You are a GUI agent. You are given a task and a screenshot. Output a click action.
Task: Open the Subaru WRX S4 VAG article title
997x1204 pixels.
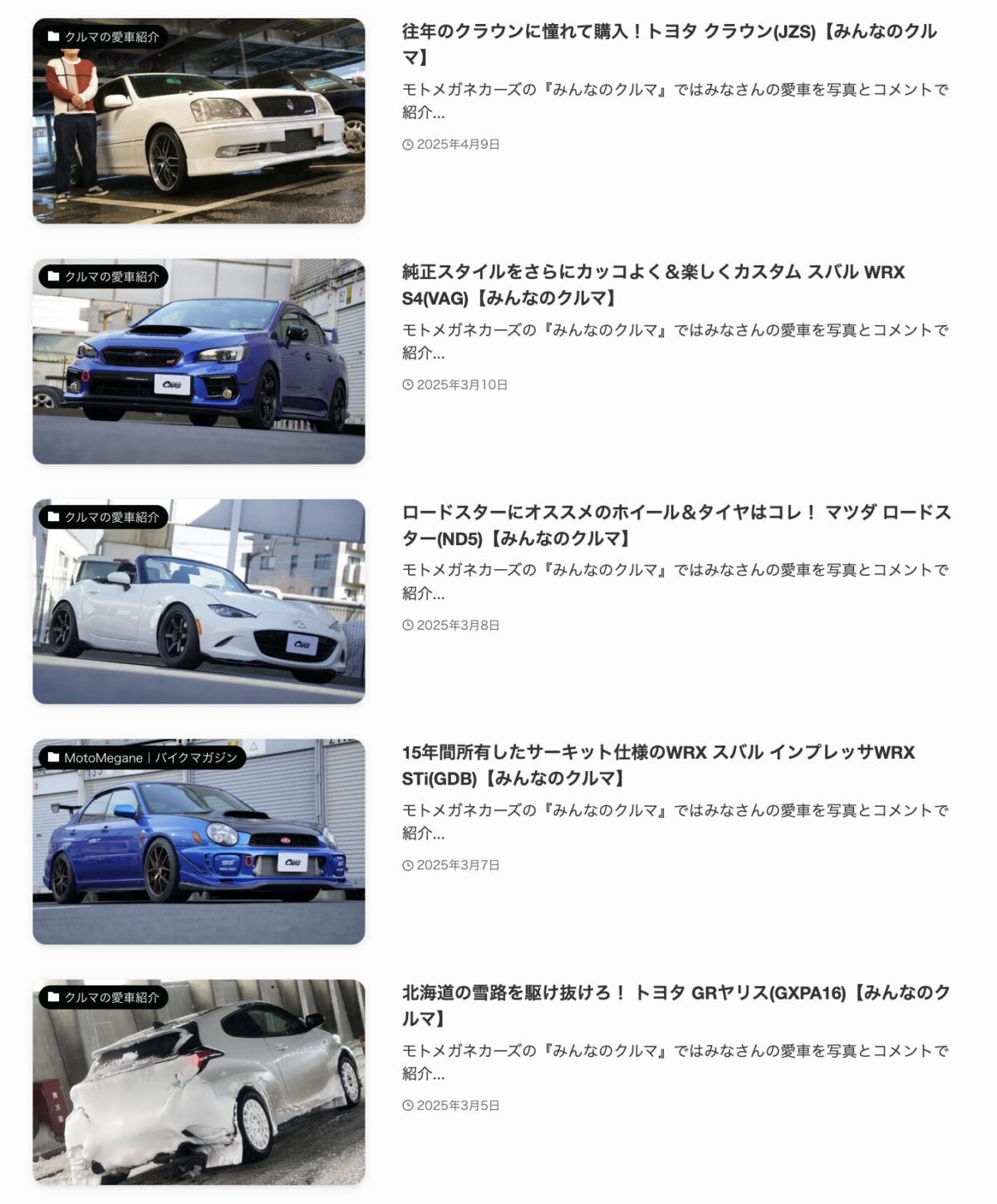[x=653, y=284]
